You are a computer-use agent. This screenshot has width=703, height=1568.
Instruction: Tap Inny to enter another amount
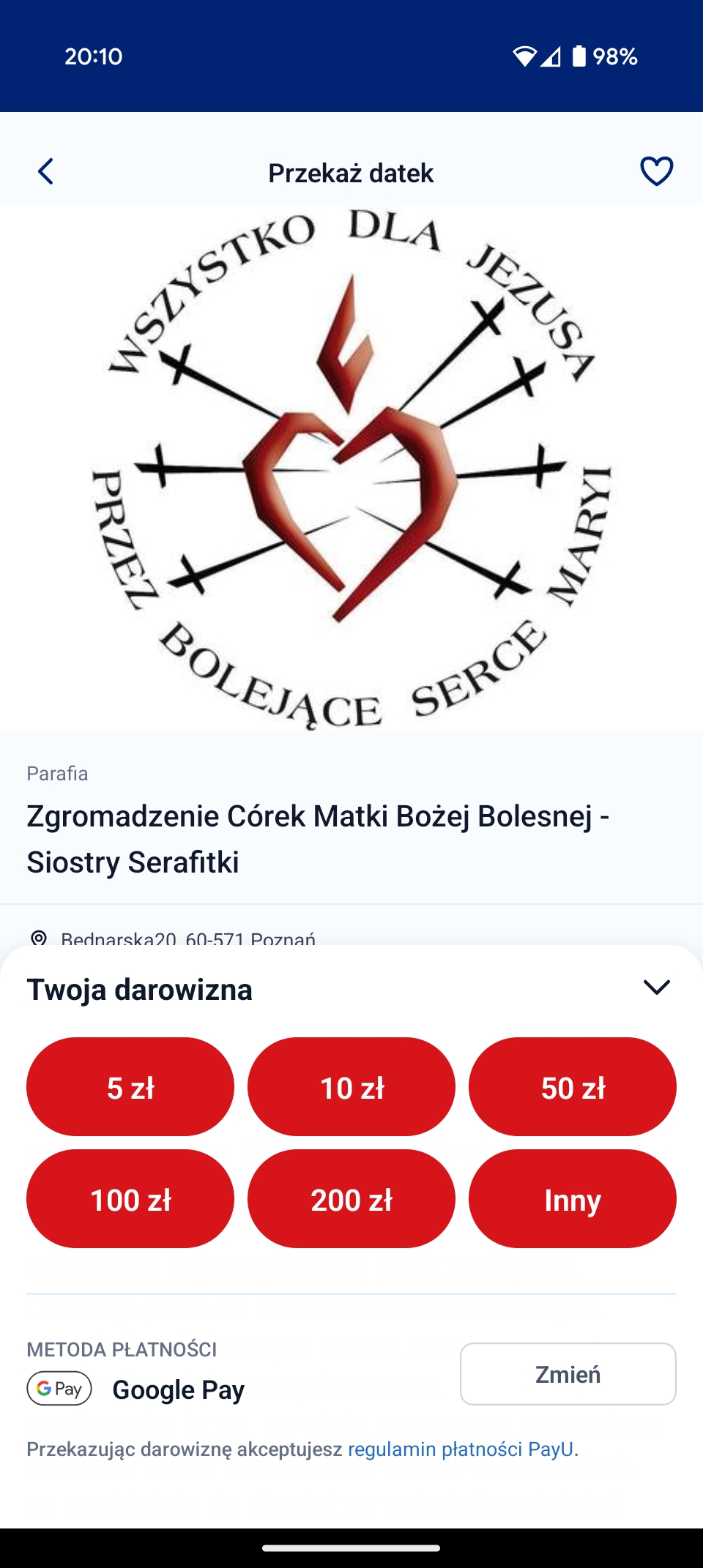(x=573, y=1198)
